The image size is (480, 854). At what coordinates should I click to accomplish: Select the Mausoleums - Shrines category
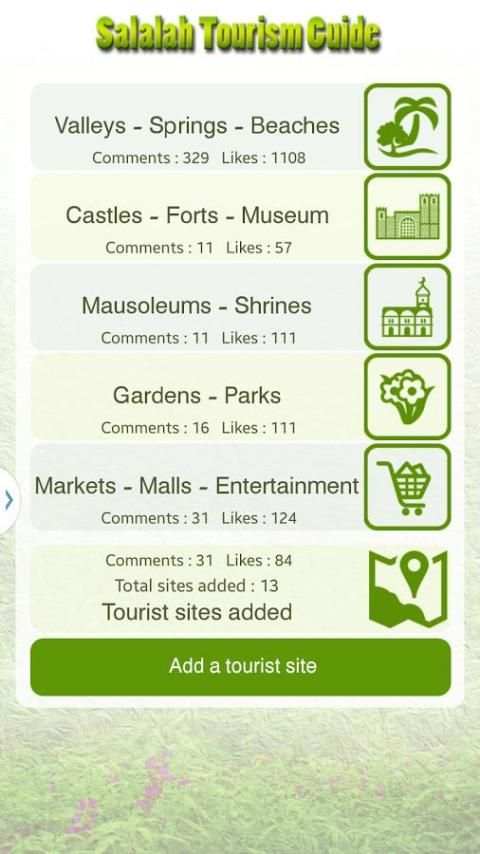(240, 307)
